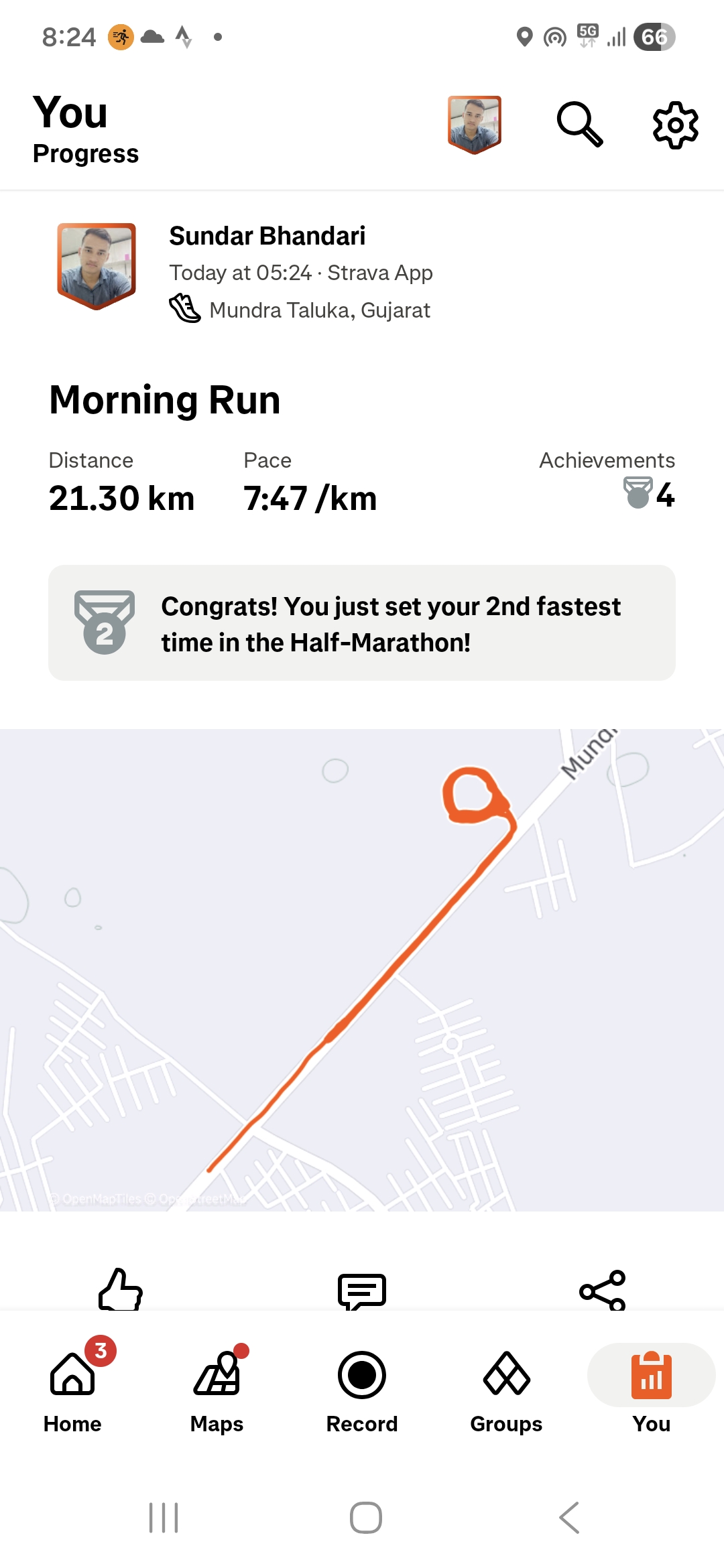View the 4 achievements count
The height and width of the screenshot is (1568, 724).
coord(649,495)
